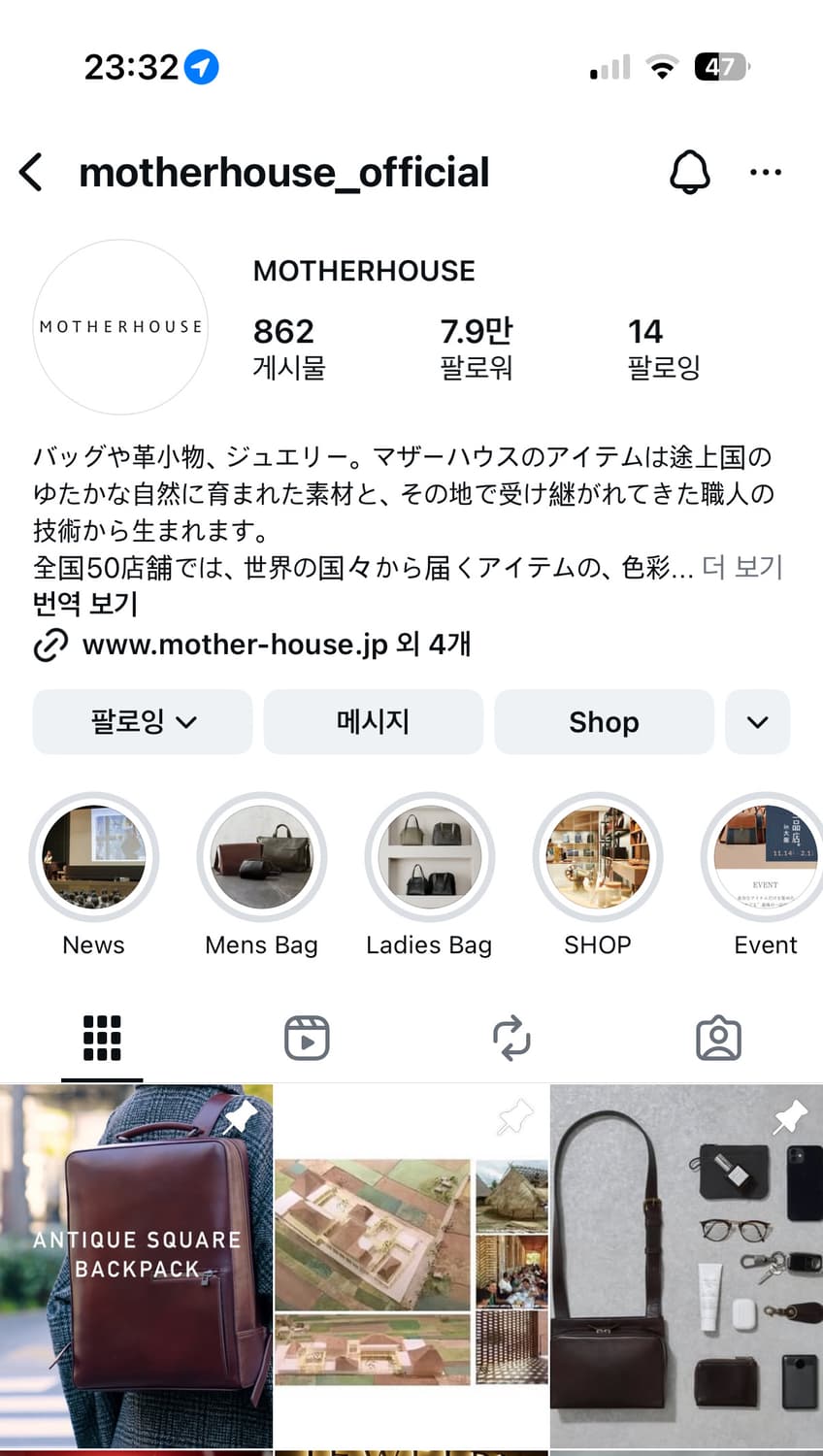Select the Reels tab icon
The height and width of the screenshot is (1456, 823).
[307, 1038]
